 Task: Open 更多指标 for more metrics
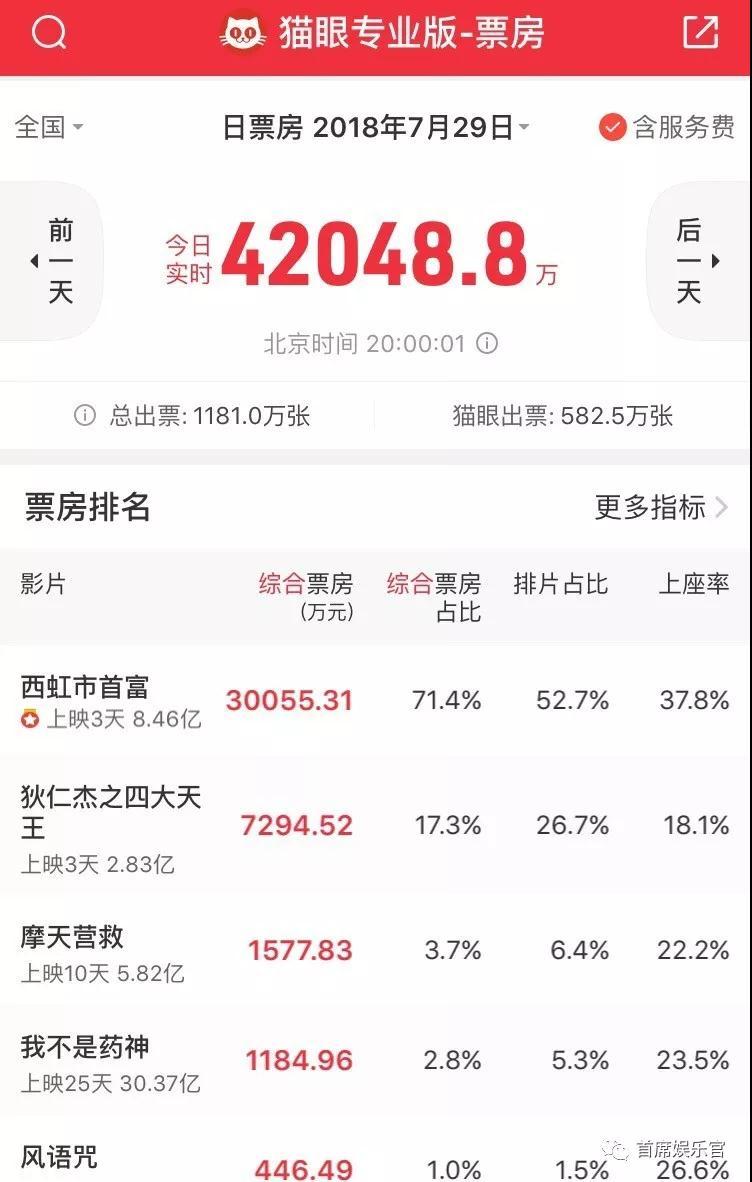[x=660, y=507]
